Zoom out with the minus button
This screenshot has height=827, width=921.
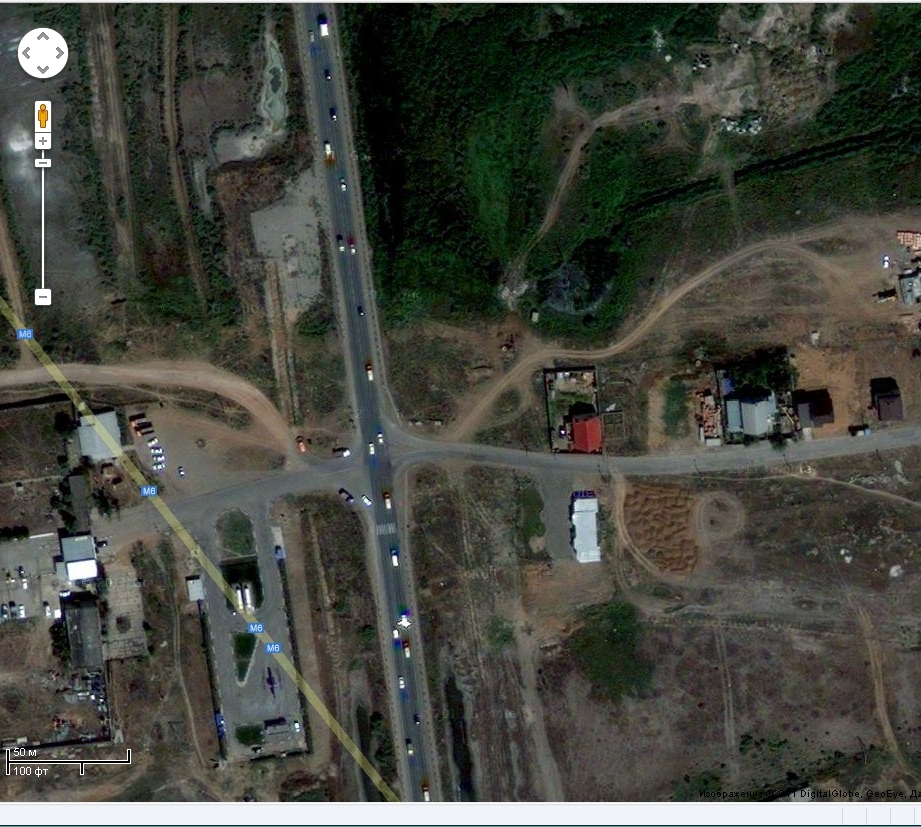point(43,297)
